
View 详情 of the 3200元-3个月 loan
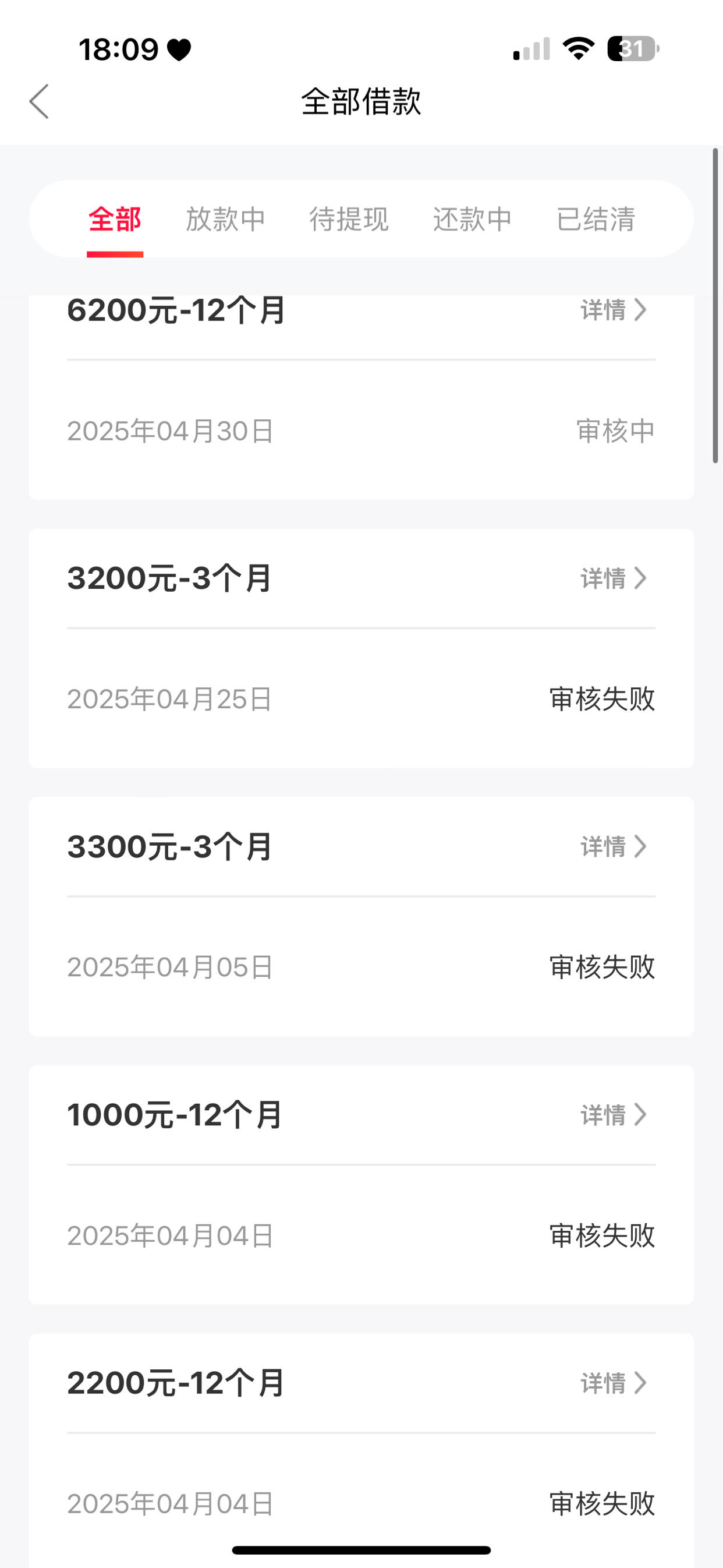pos(614,578)
